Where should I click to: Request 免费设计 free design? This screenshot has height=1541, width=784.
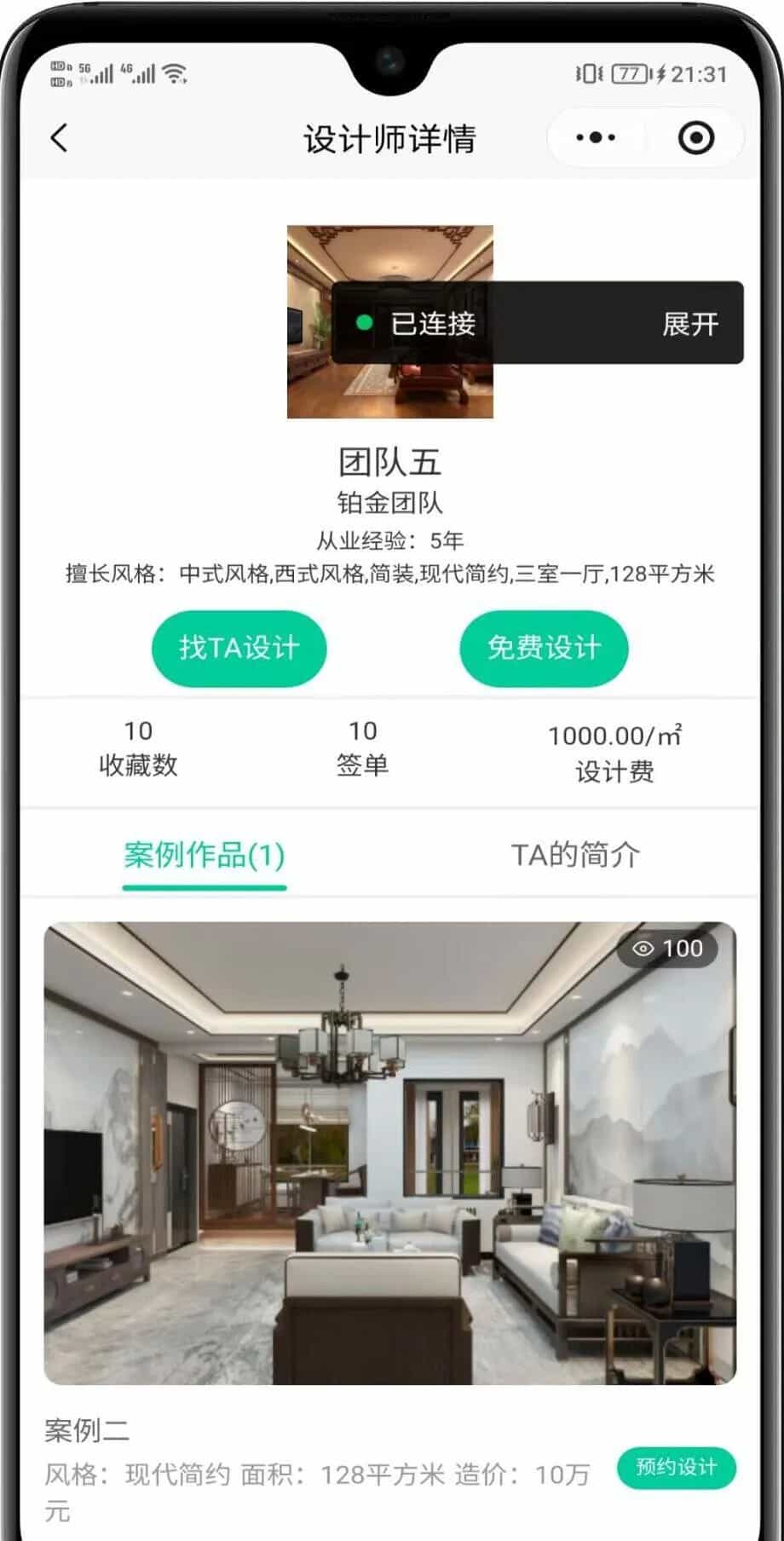tap(544, 648)
